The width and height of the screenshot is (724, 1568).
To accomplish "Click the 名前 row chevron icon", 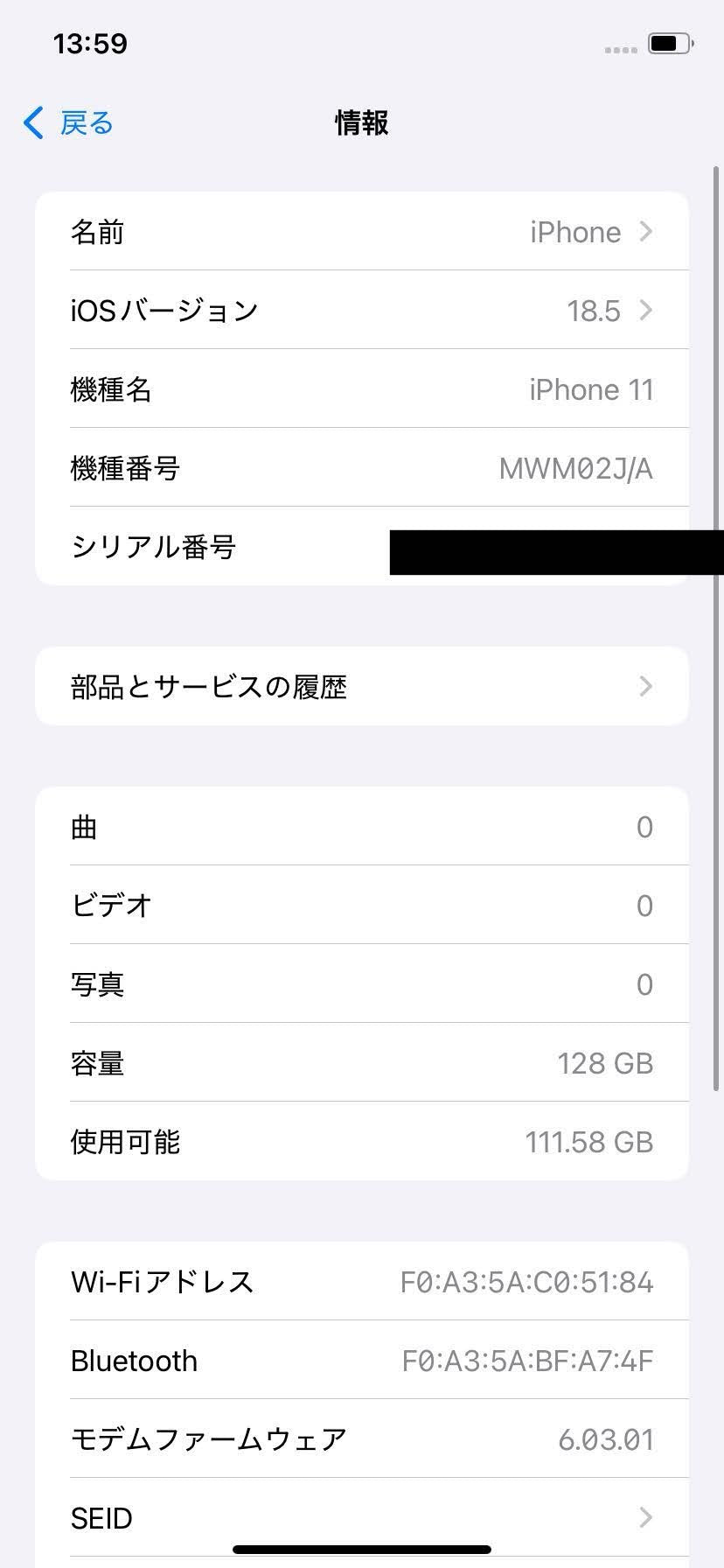I will pyautogui.click(x=645, y=231).
